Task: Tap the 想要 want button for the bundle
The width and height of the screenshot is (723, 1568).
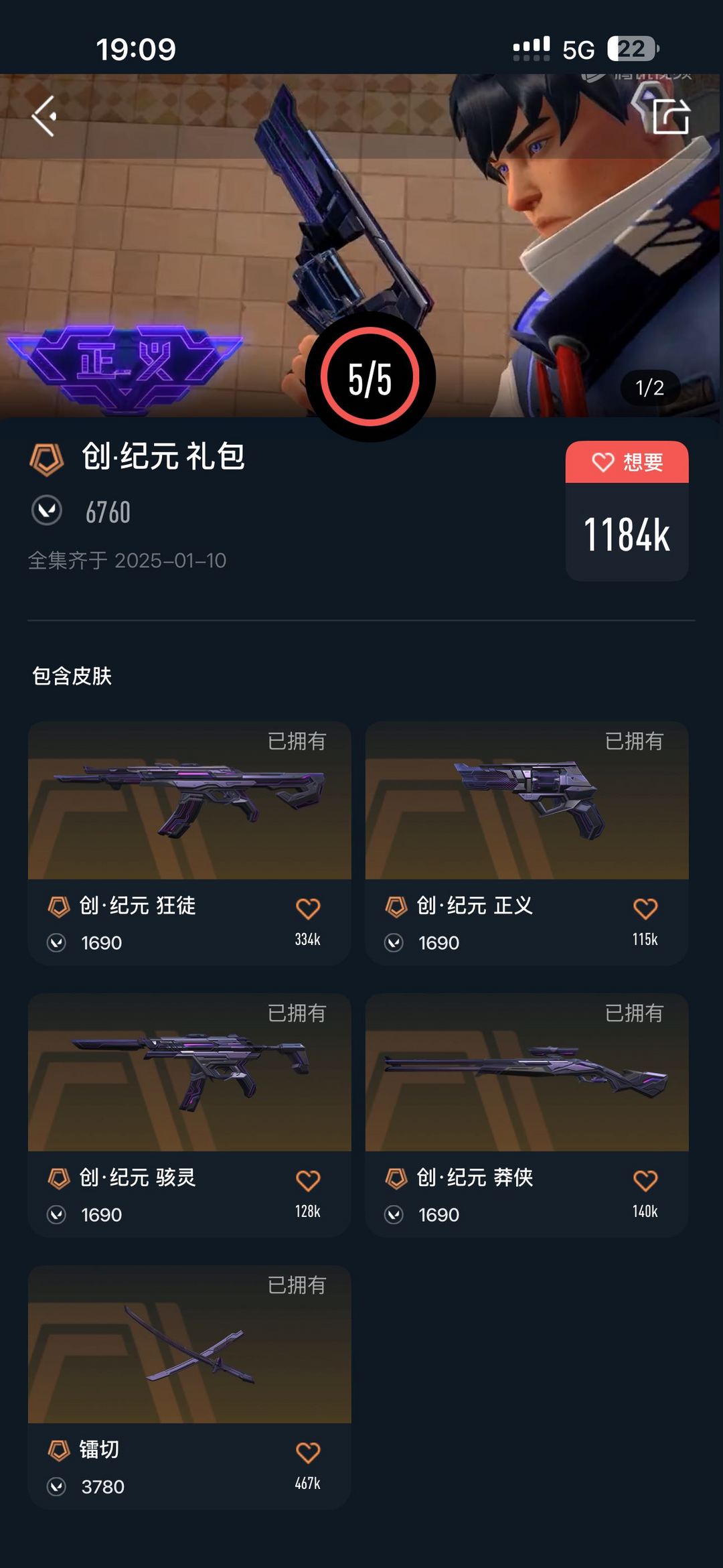Action: (627, 461)
